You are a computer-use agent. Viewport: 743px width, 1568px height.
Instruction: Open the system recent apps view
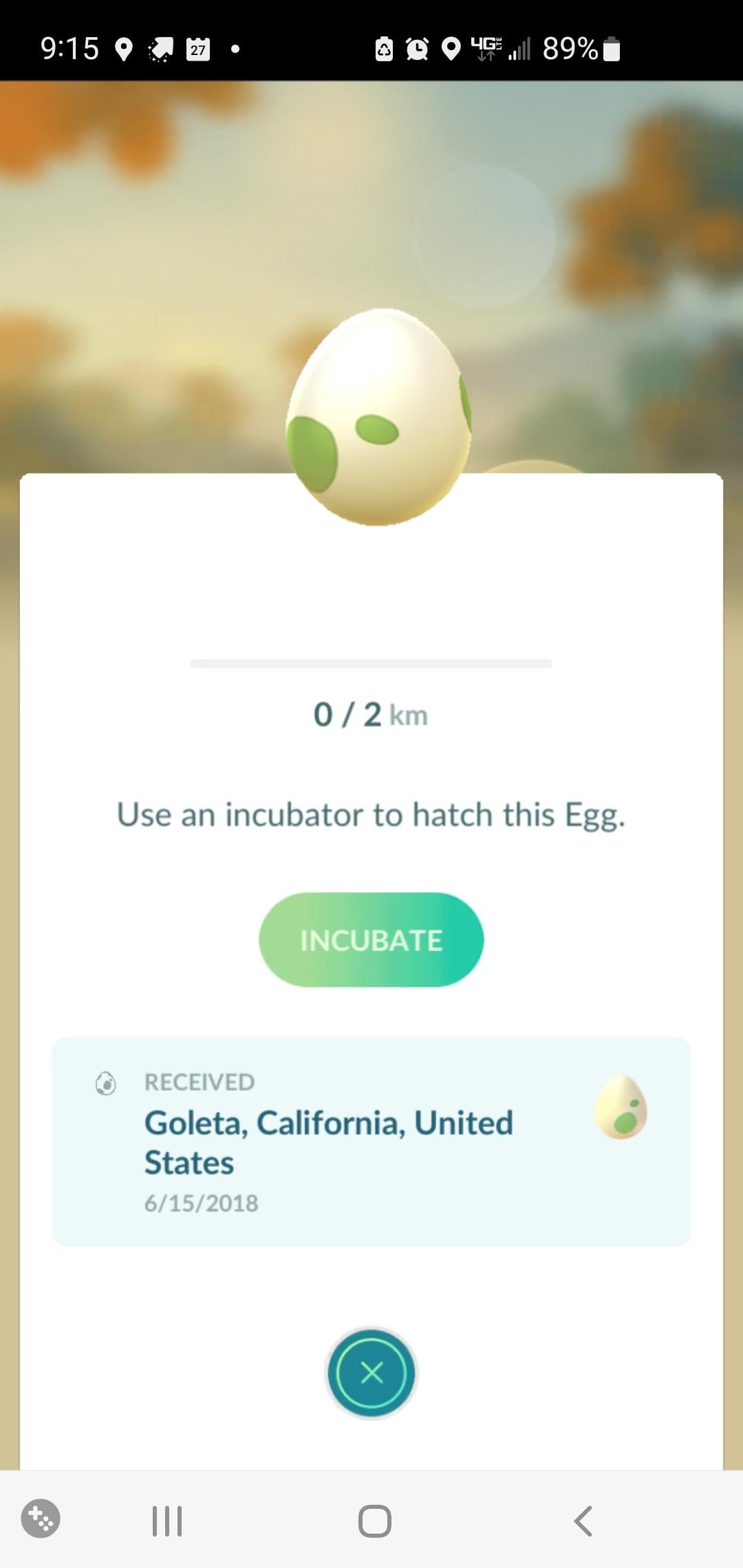[167, 1521]
